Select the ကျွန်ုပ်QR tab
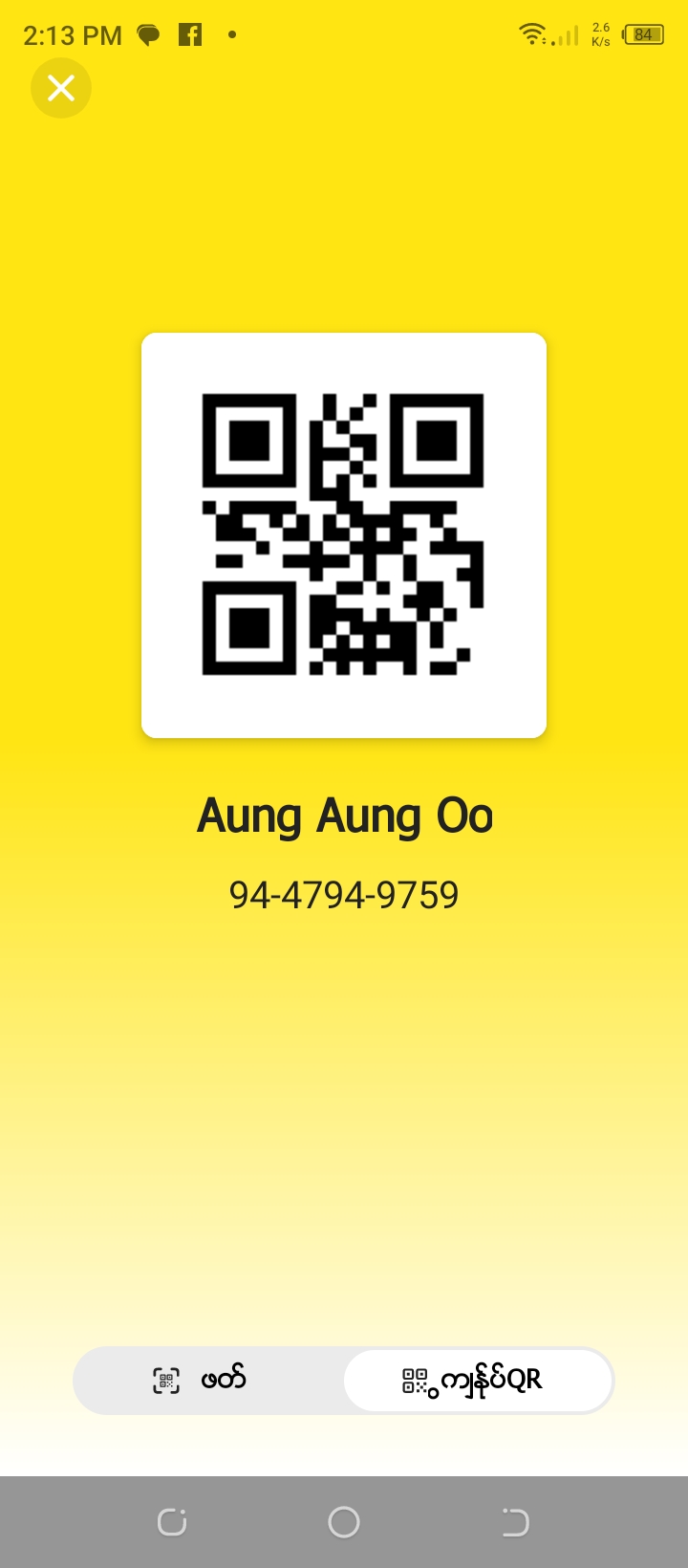This screenshot has height=1568, width=688. [x=477, y=1380]
